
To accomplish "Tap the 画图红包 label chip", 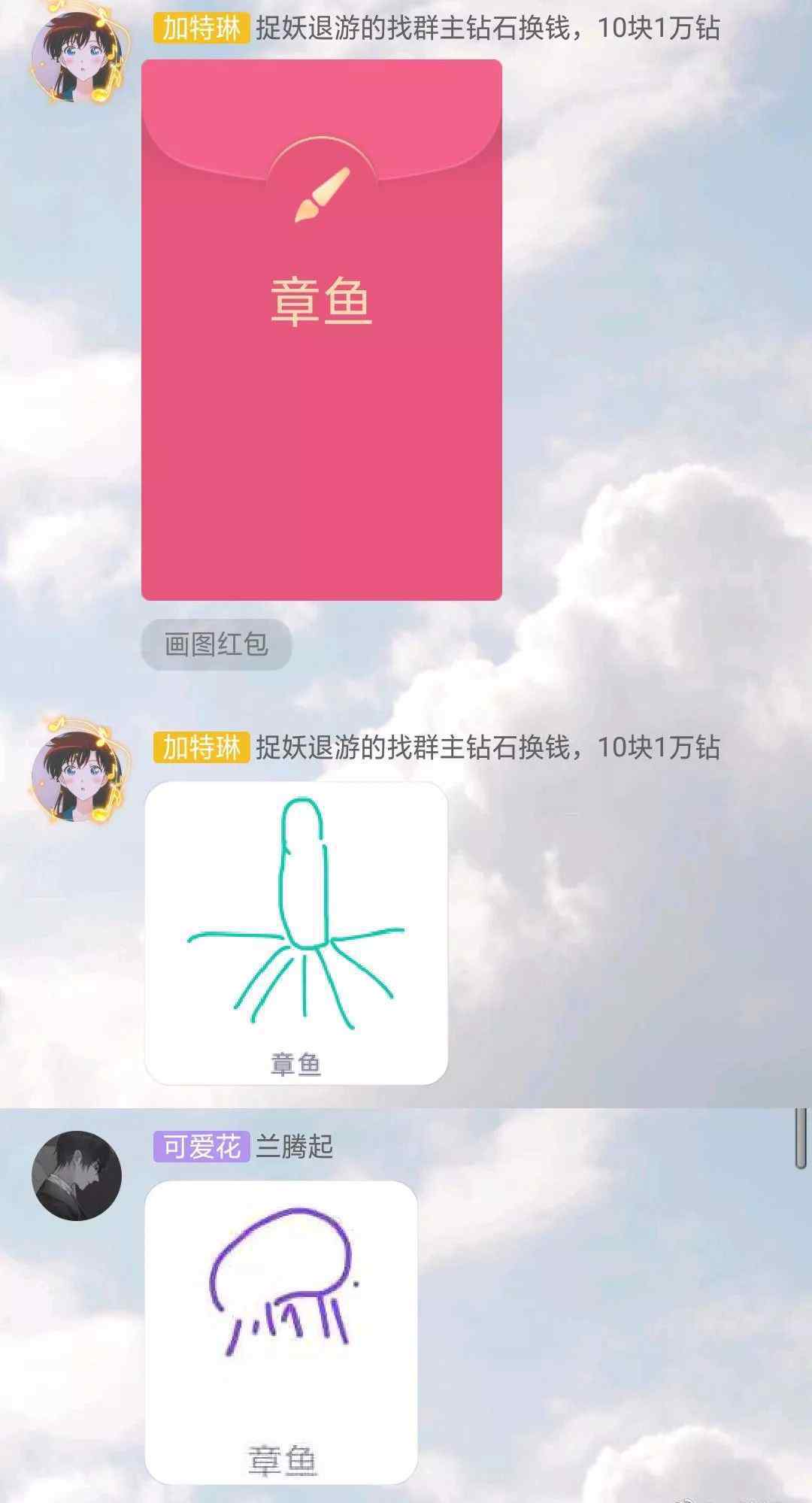I will pyautogui.click(x=217, y=644).
